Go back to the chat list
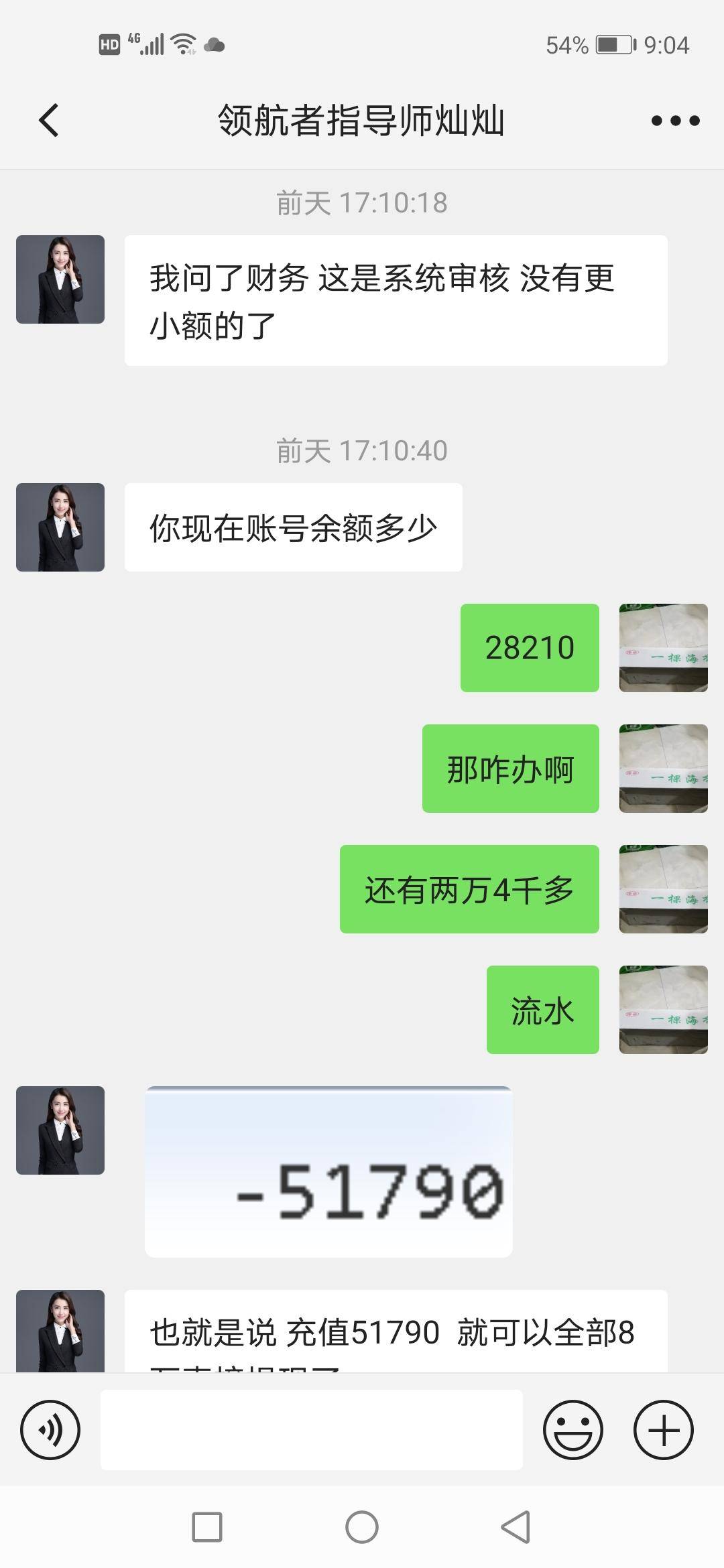 48,121
